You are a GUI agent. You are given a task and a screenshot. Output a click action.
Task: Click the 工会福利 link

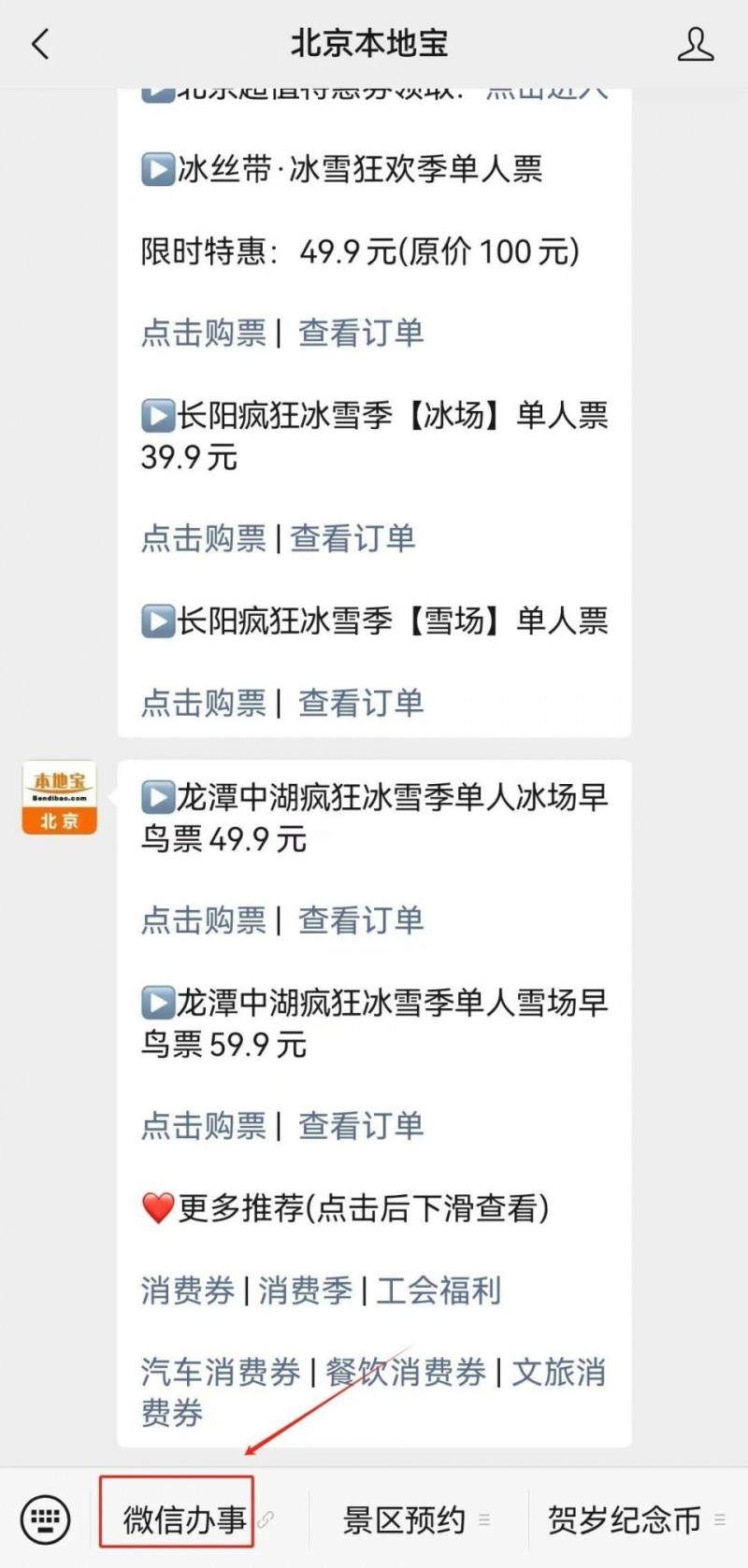click(x=439, y=1290)
